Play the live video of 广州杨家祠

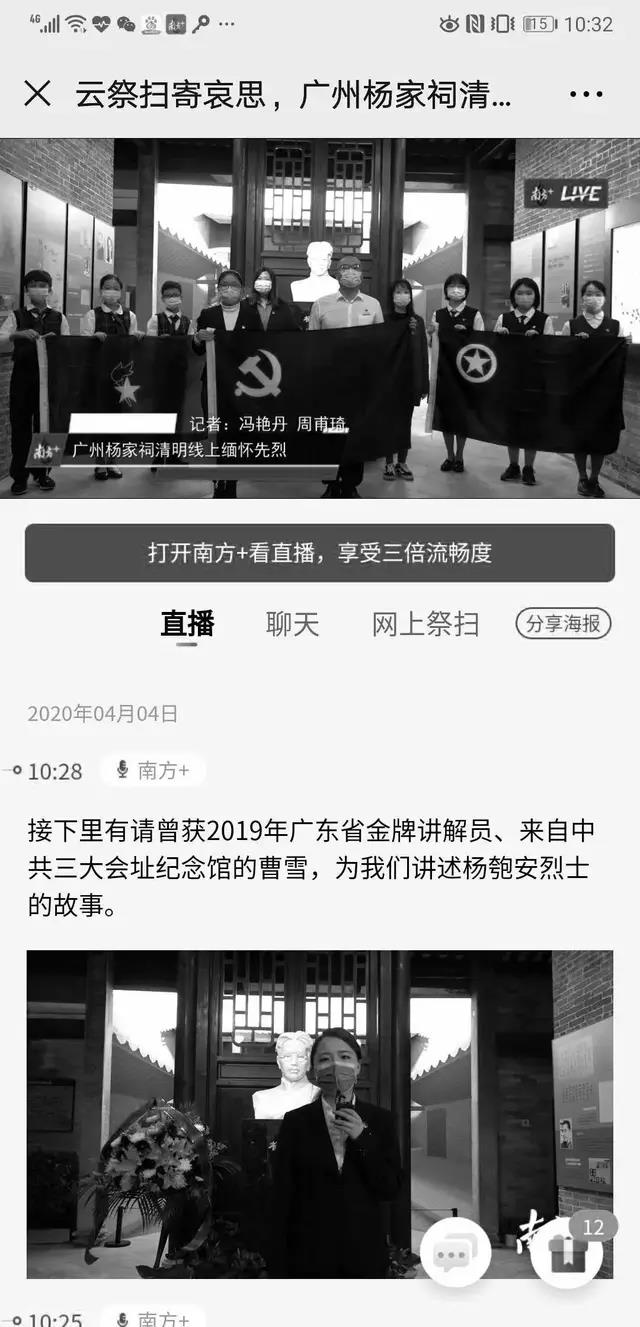[x=320, y=318]
